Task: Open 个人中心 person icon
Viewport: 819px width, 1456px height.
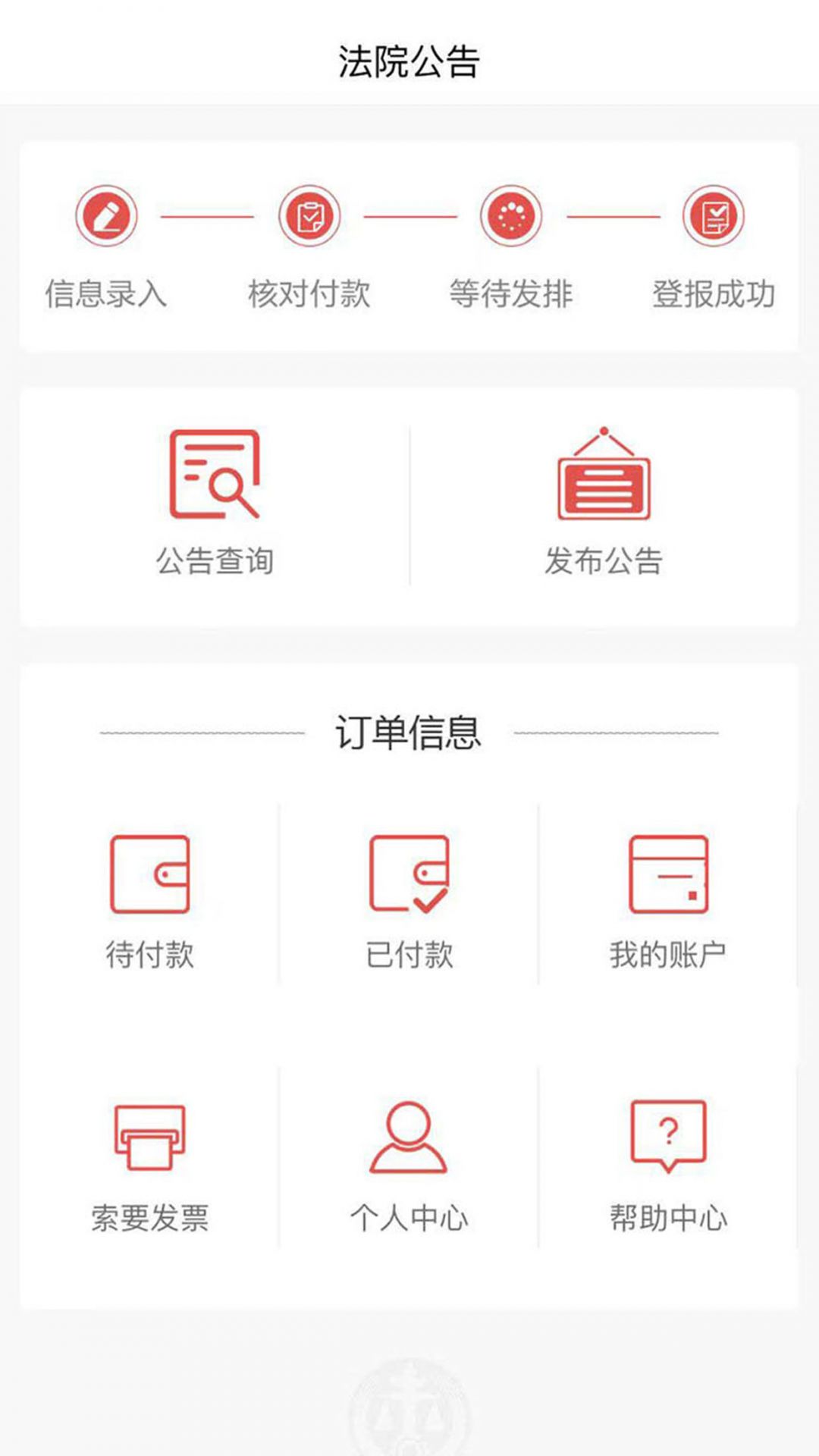Action: [x=408, y=1137]
